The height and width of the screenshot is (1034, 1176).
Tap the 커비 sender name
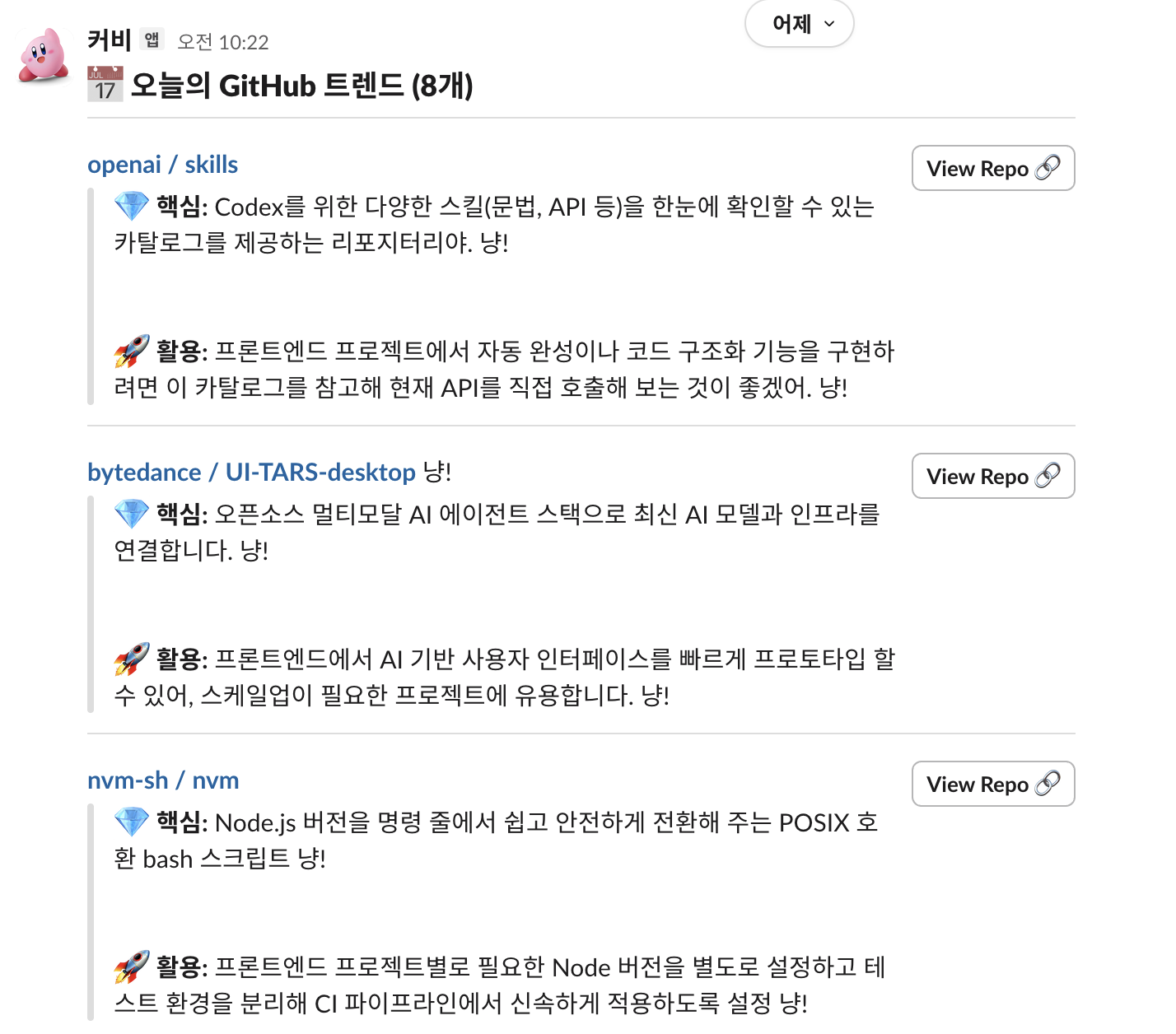[x=109, y=40]
